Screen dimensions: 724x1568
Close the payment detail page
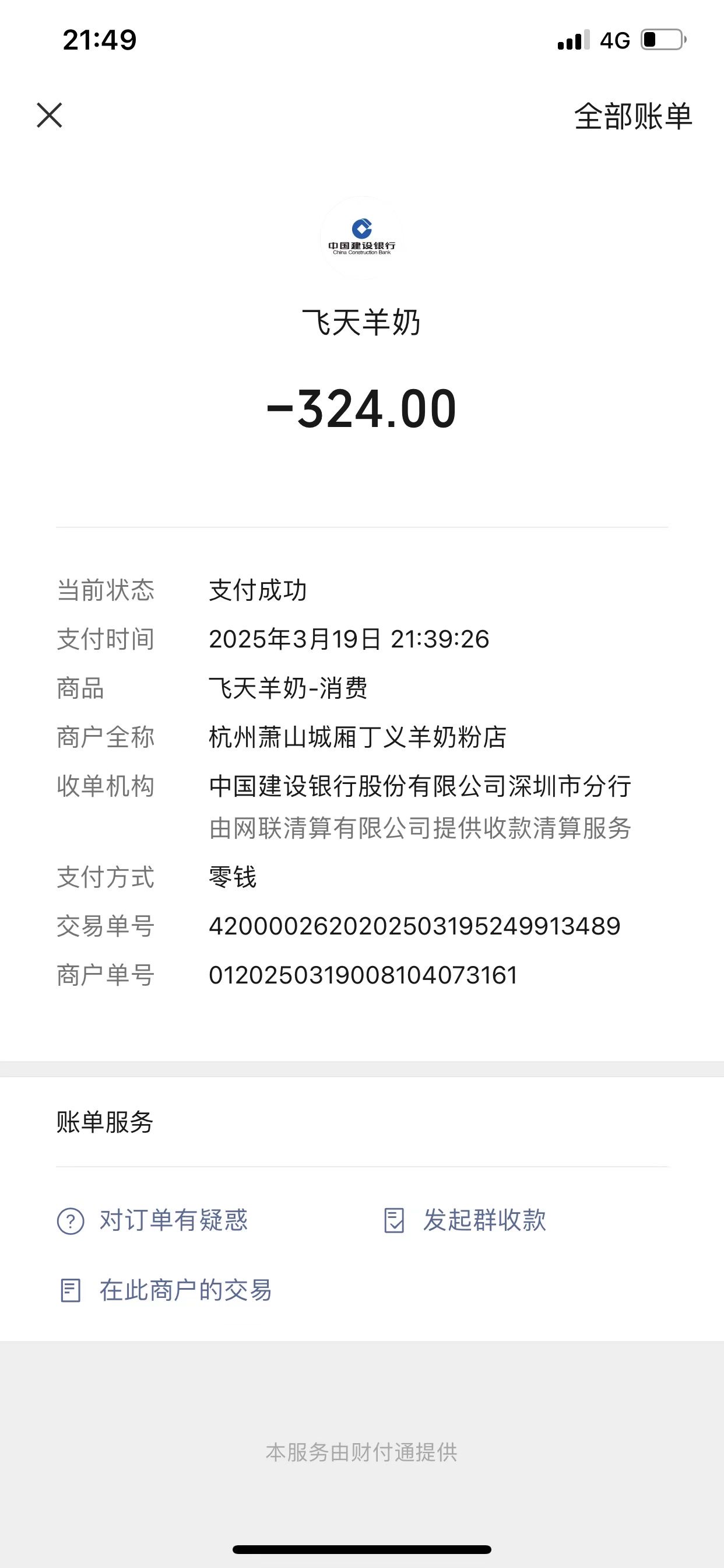pos(50,116)
